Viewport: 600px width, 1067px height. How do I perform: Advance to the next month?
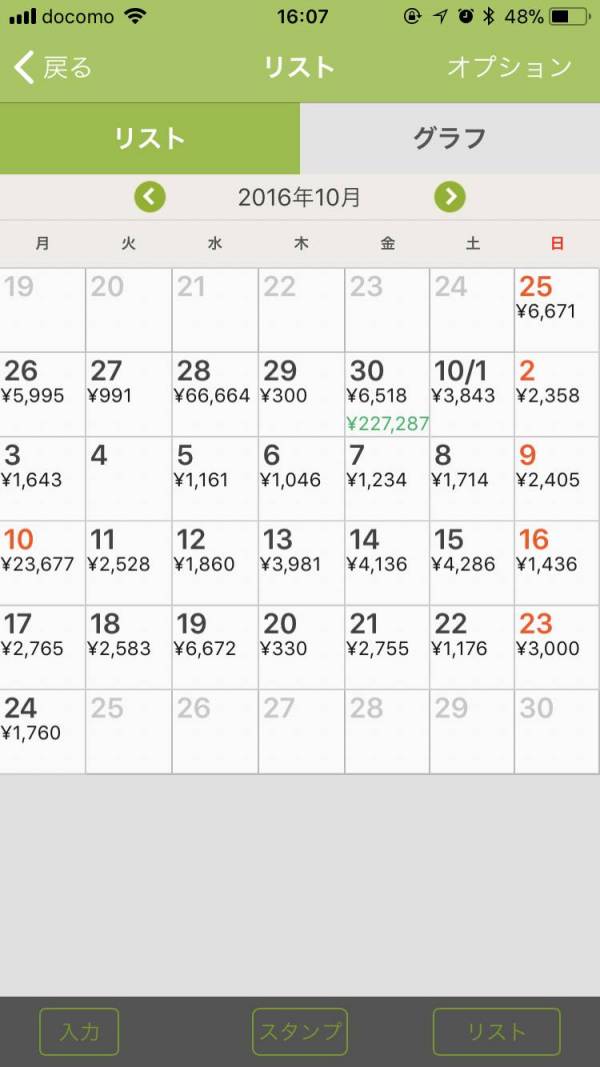(x=450, y=197)
